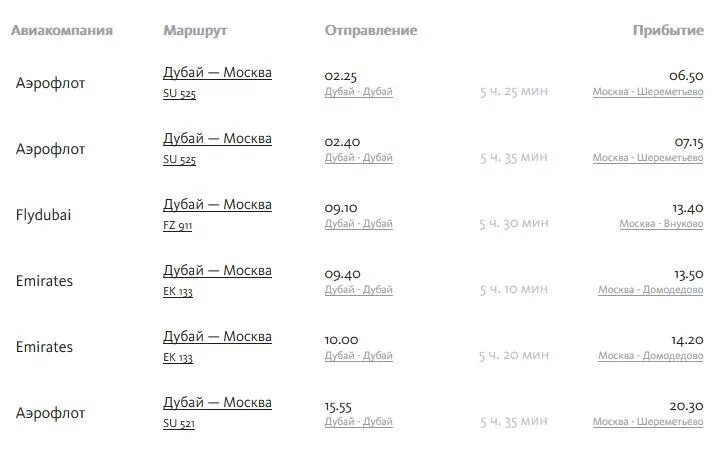Open the Дубай — Москва route departing 09.40
This screenshot has width=726, height=454.
217,271
